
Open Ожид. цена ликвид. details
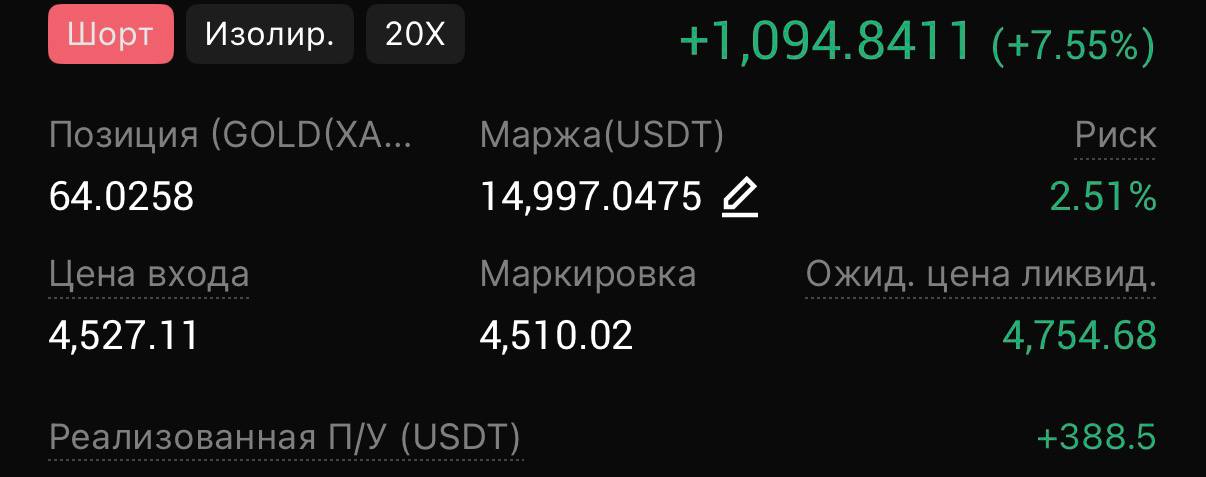[981, 274]
